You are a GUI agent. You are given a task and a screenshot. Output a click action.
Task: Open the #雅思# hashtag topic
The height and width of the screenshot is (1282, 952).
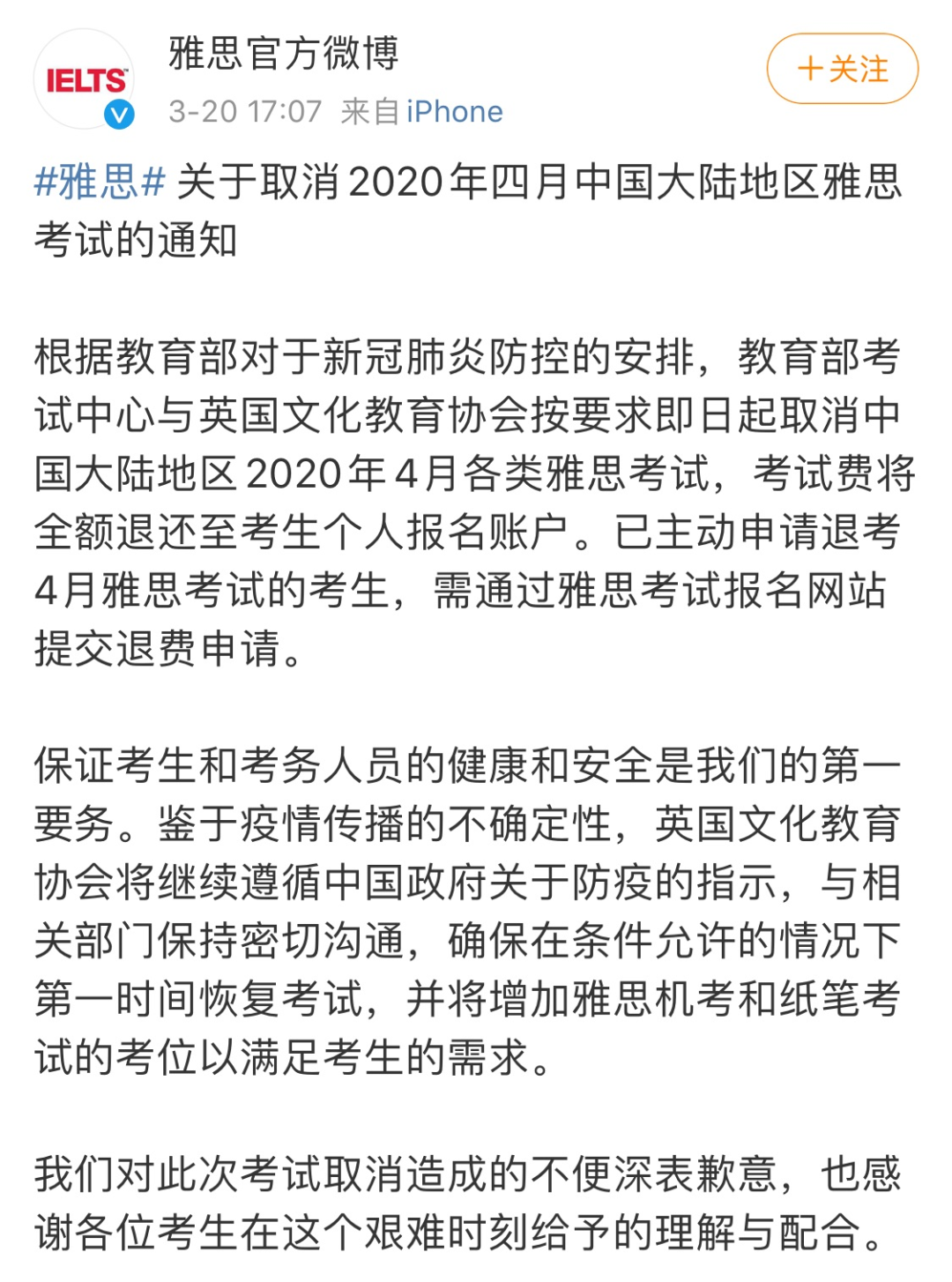(100, 183)
